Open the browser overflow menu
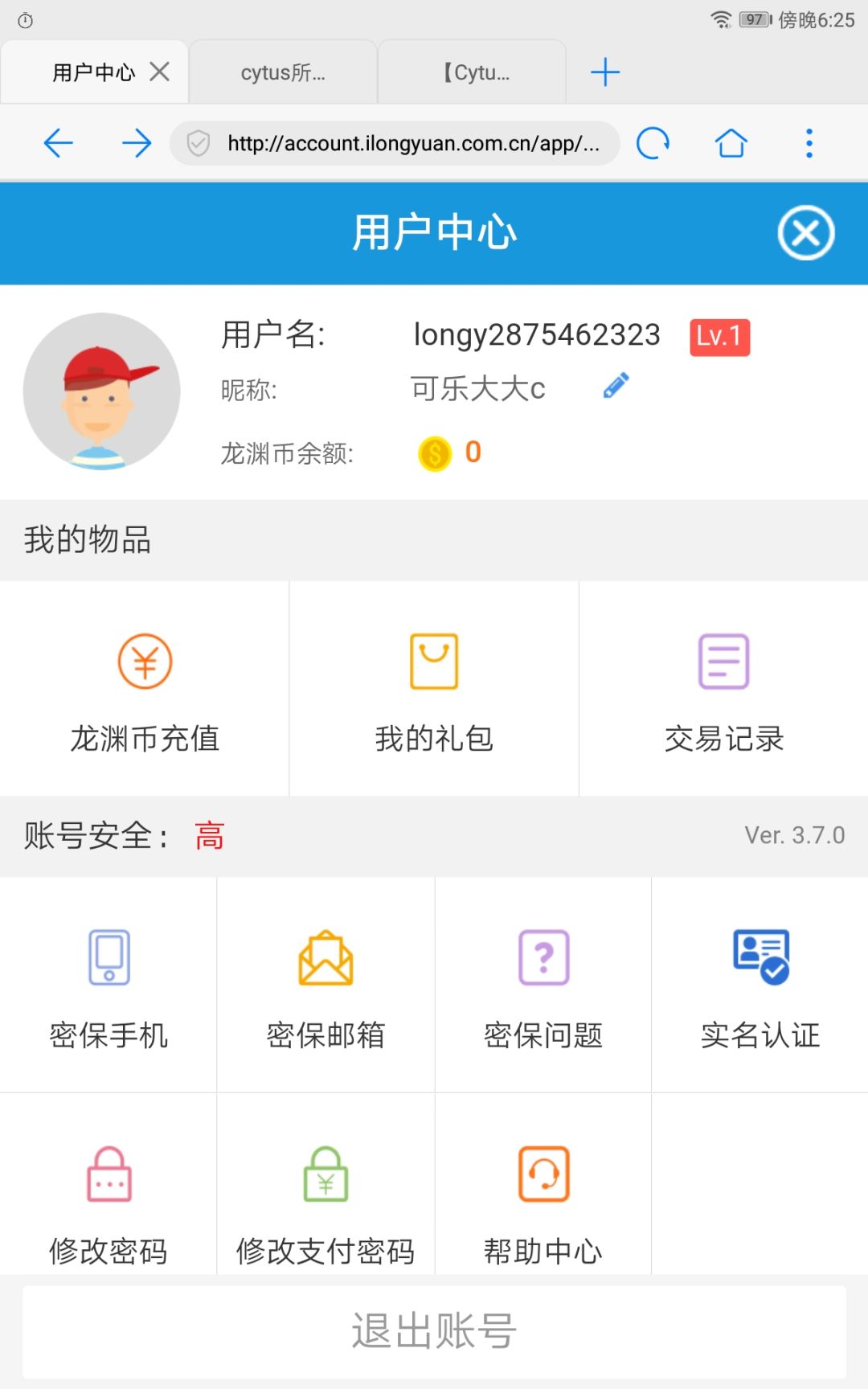This screenshot has width=868, height=1389. pyautogui.click(x=808, y=141)
